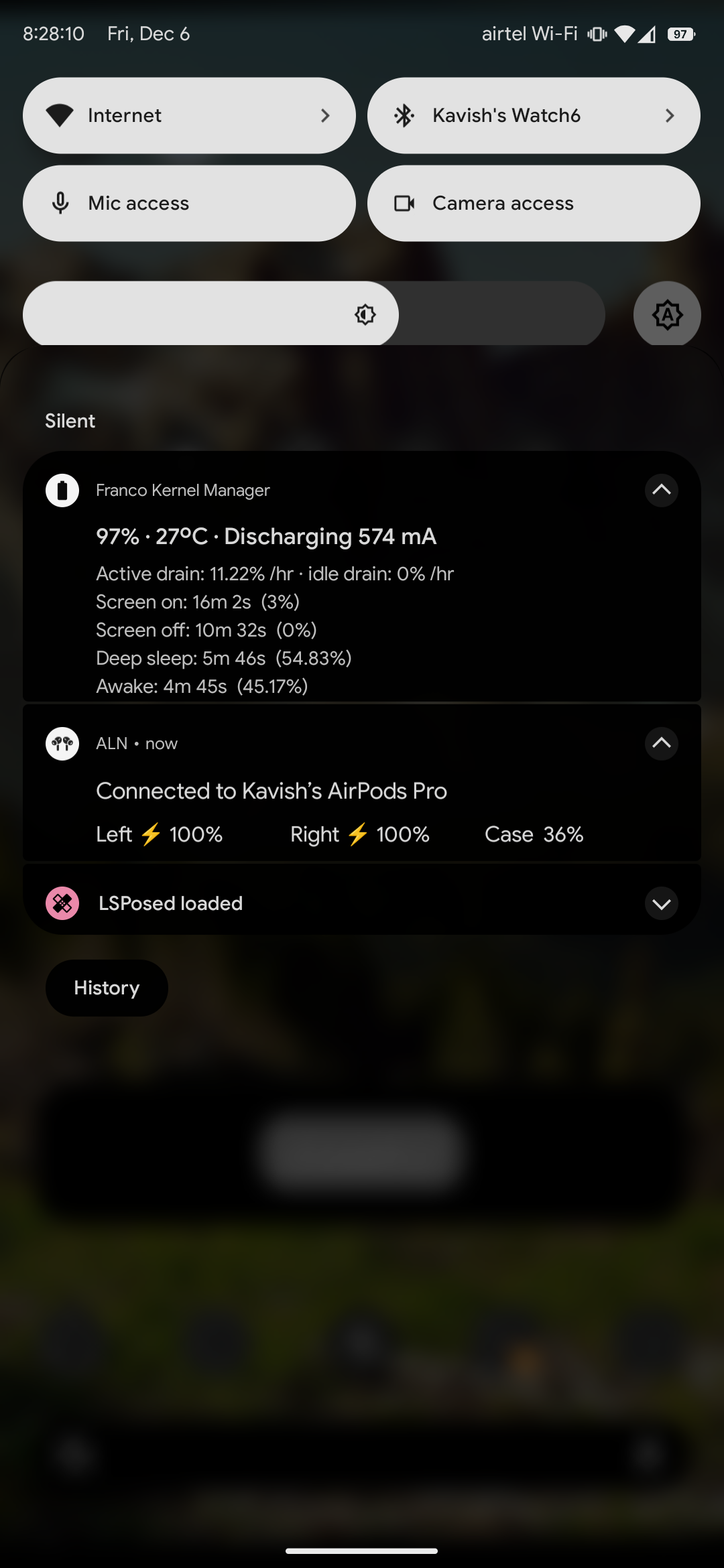Tap the battery indicator in the status bar

click(679, 33)
